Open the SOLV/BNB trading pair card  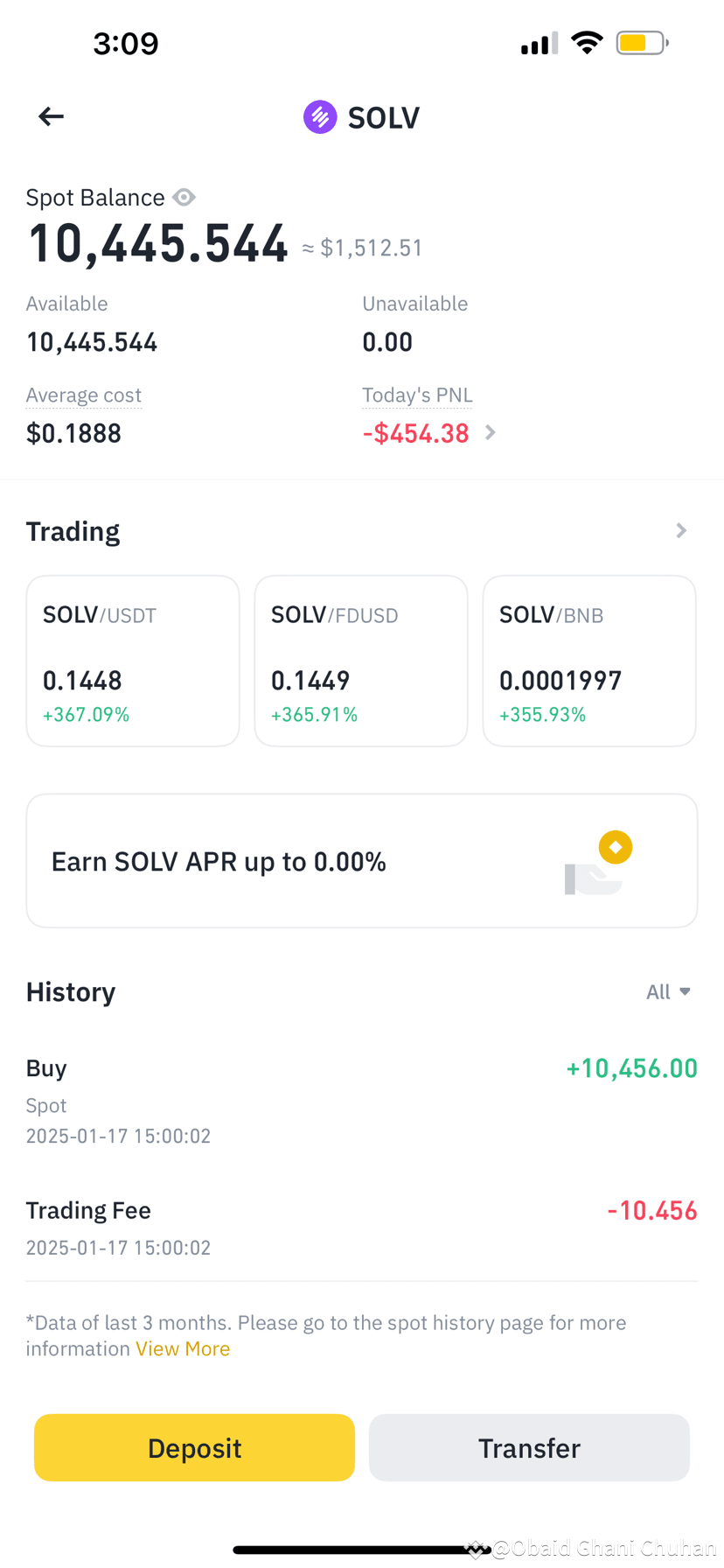[588, 661]
